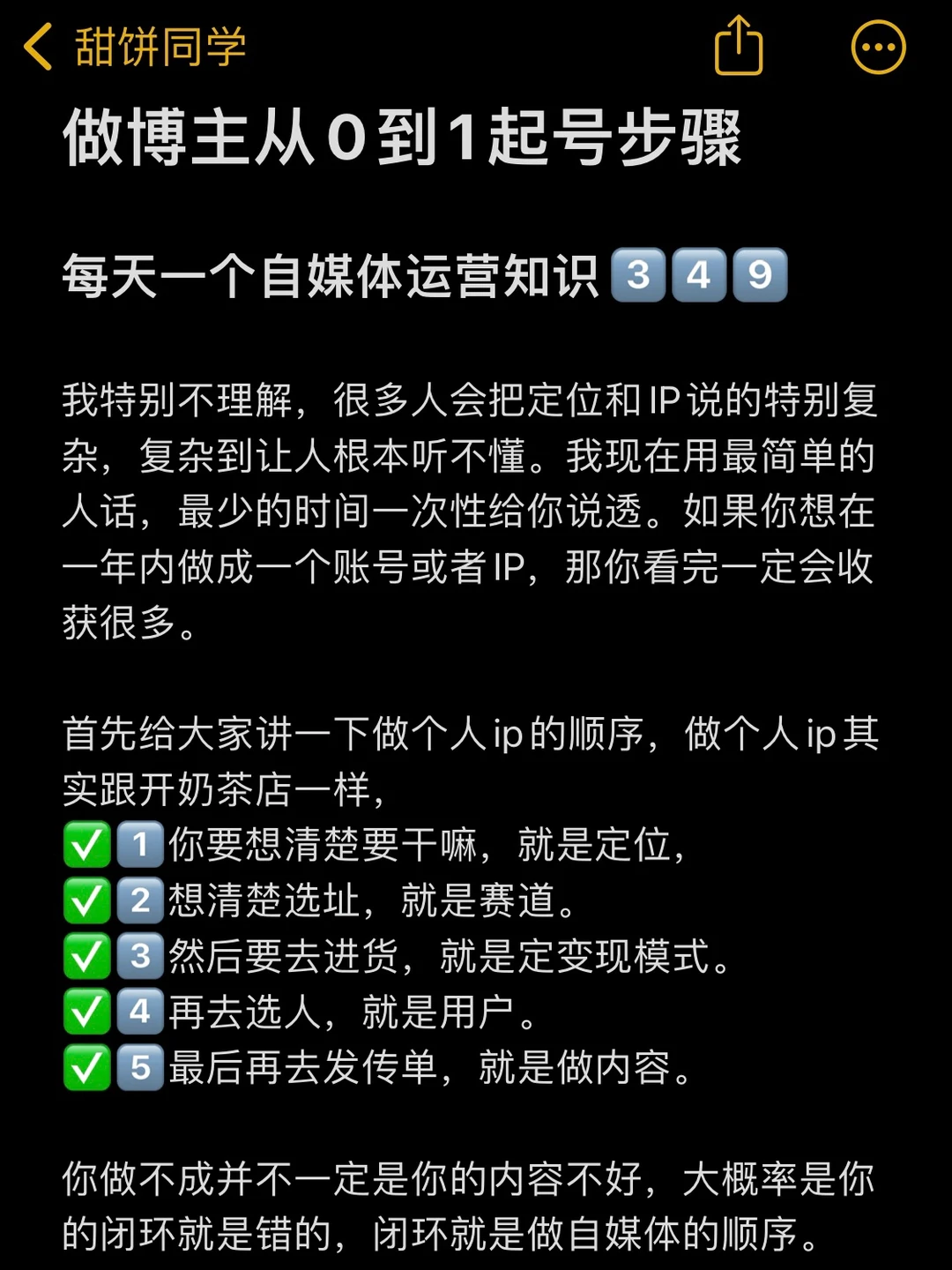This screenshot has width=952, height=1270.
Task: Click keycap 2 beside 赛道 step
Action: click(138, 901)
